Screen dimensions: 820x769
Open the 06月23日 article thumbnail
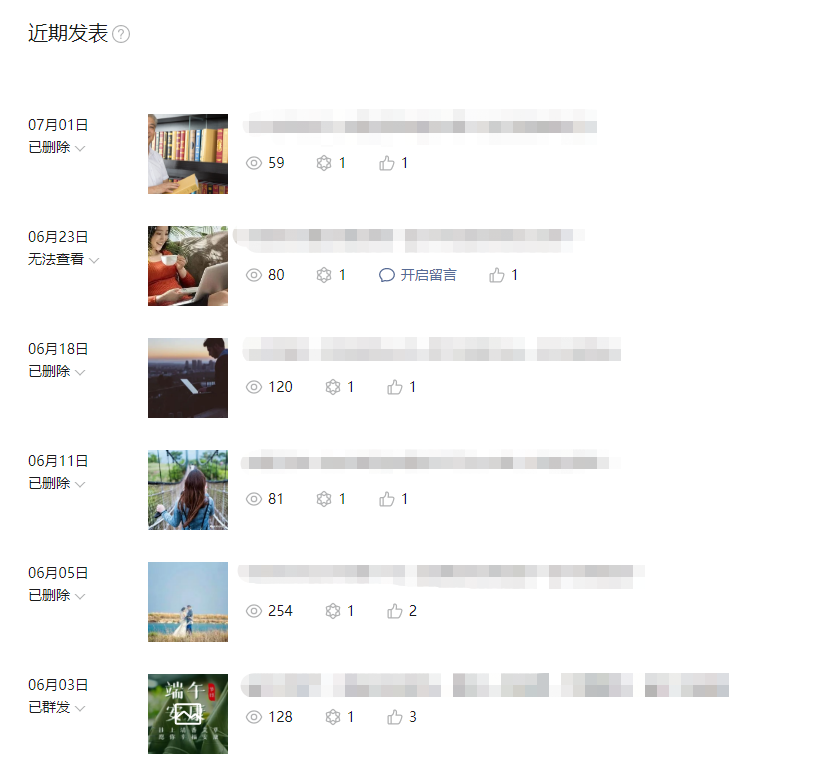[188, 266]
